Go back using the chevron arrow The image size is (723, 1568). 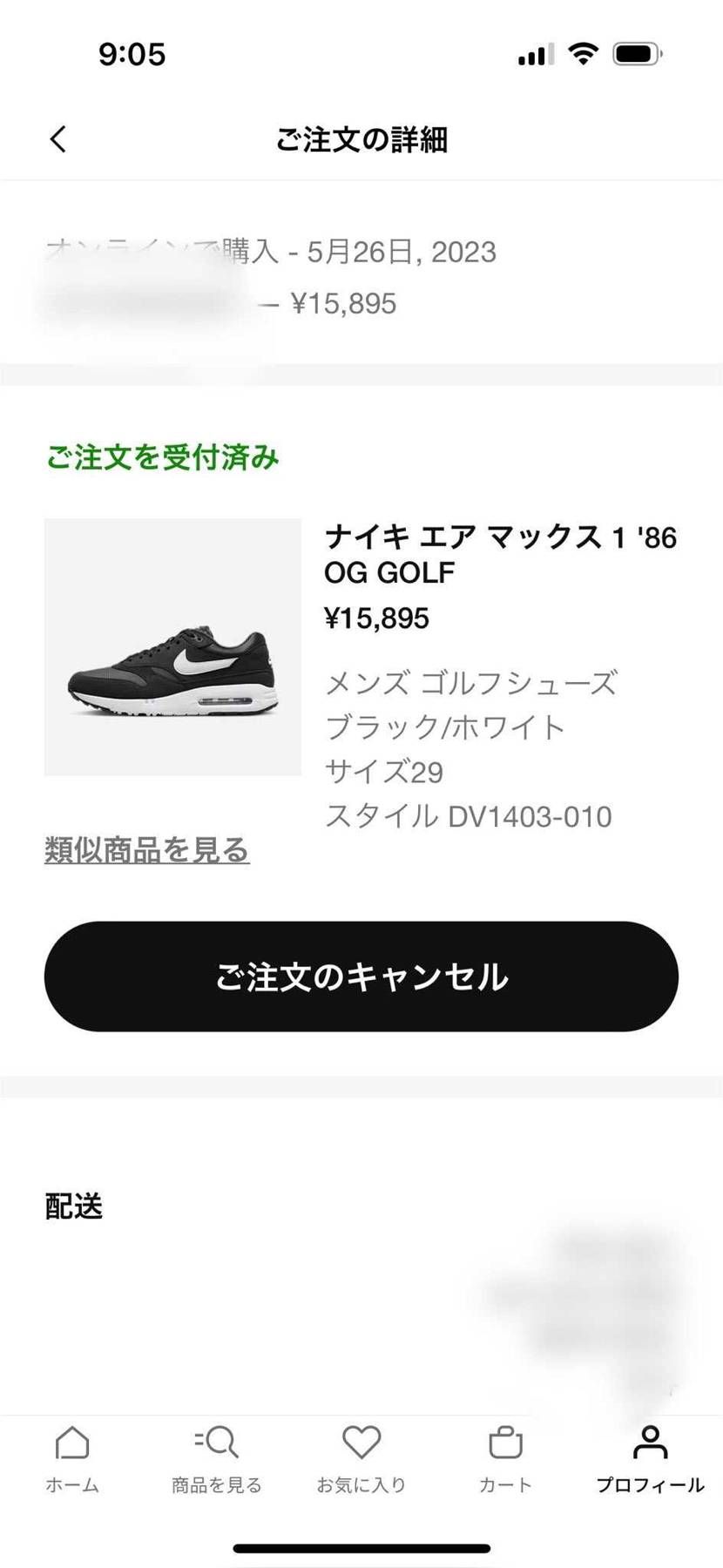click(57, 139)
